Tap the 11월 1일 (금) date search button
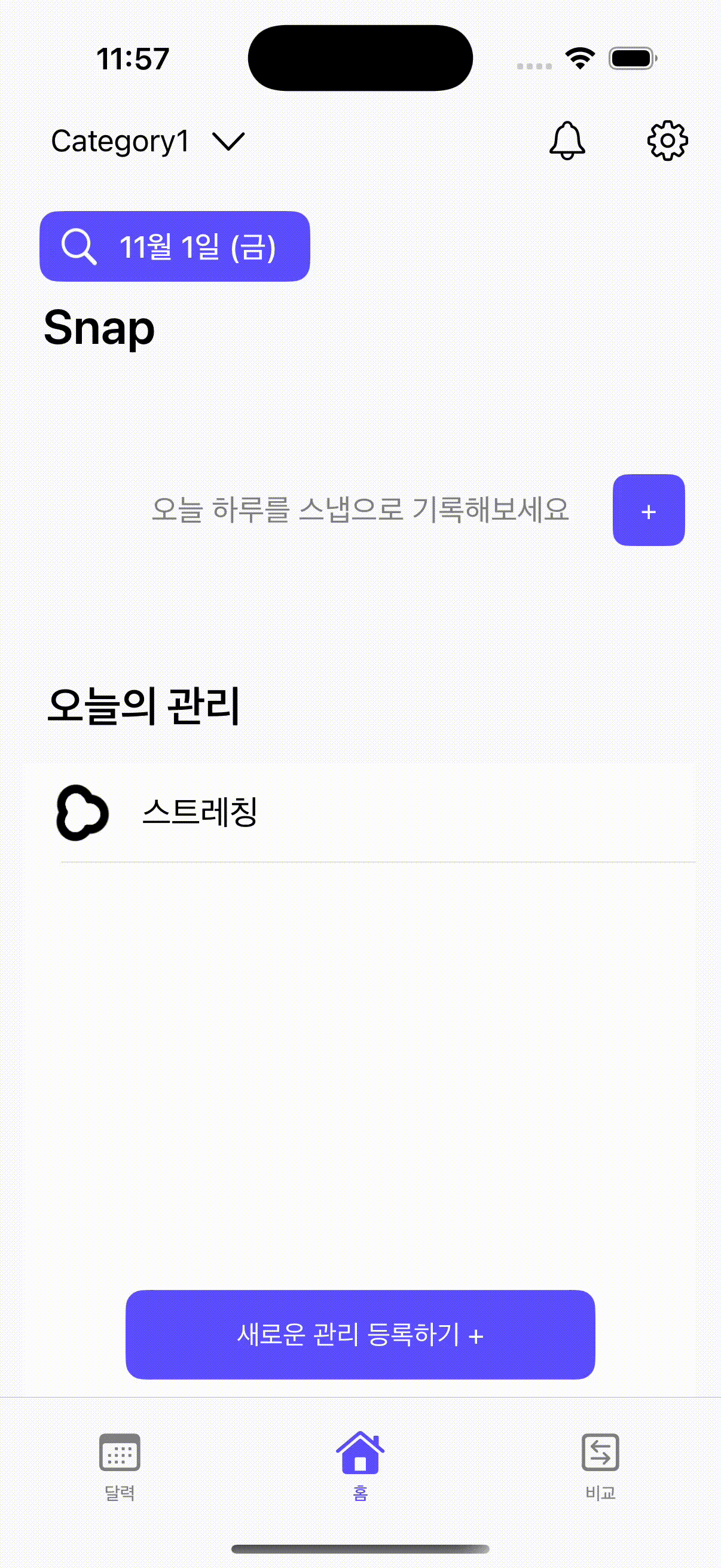 [175, 246]
